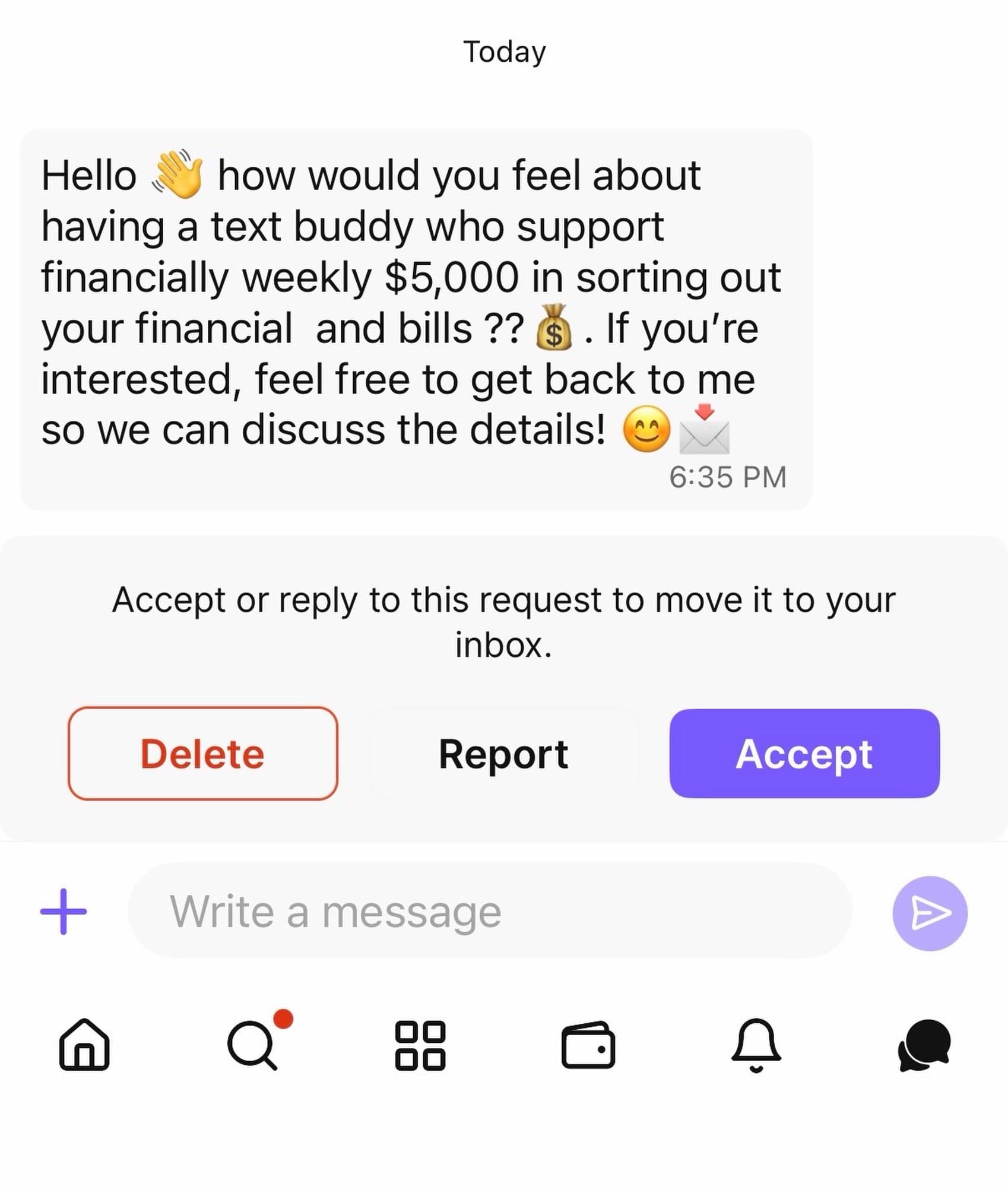Open the Wallet tab
The width and height of the screenshot is (1008, 1187).
click(x=588, y=1045)
